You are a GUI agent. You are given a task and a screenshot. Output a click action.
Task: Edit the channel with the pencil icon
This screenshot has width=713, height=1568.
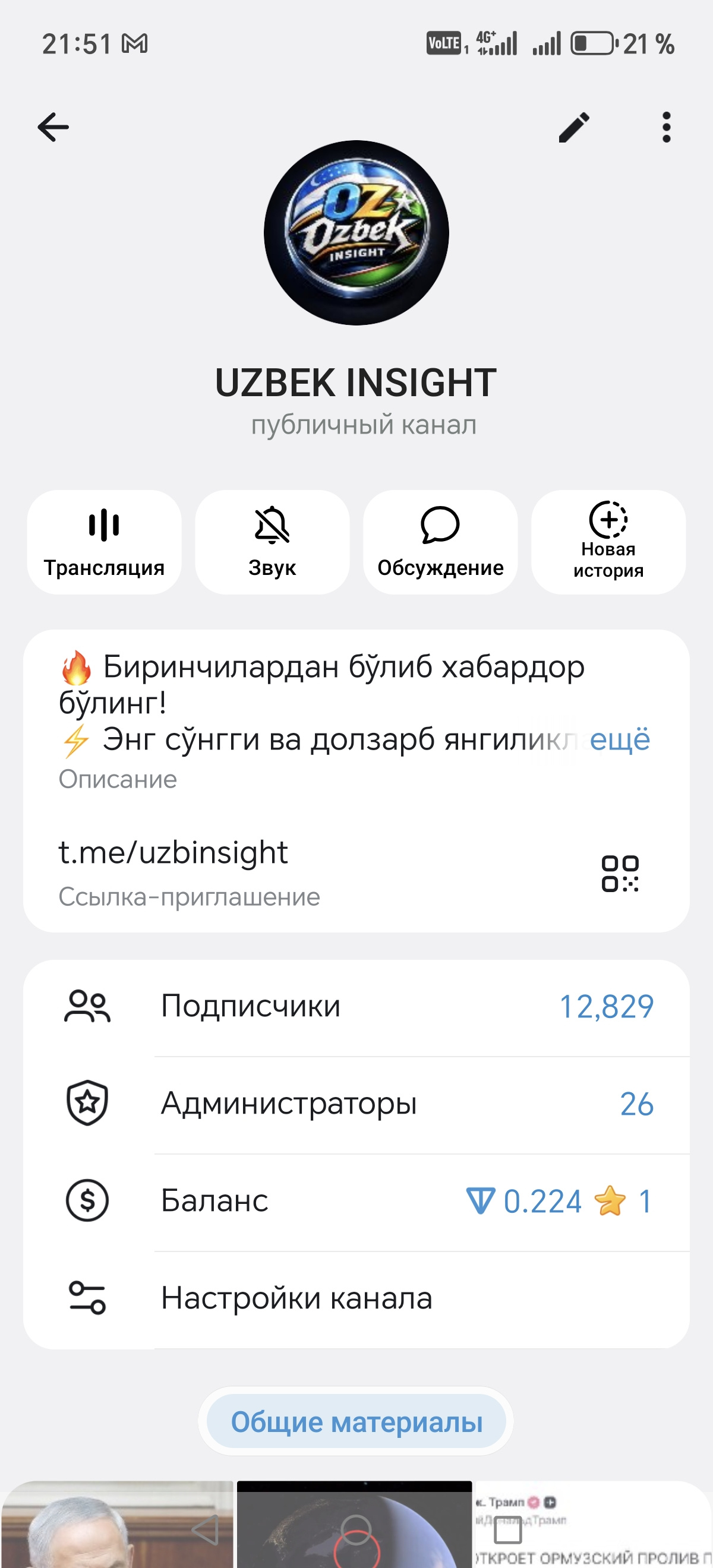[573, 127]
